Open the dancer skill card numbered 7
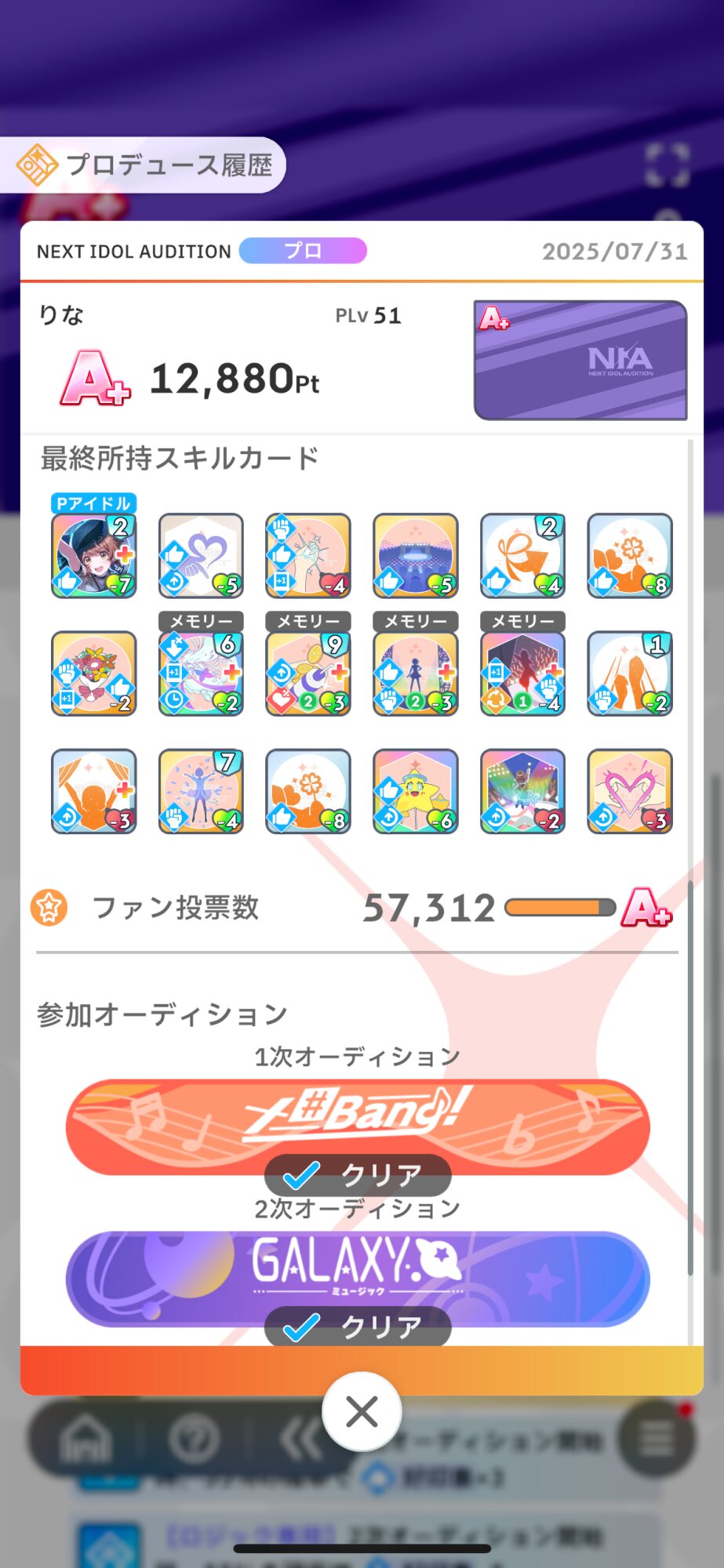The image size is (724, 1568). coord(201,791)
